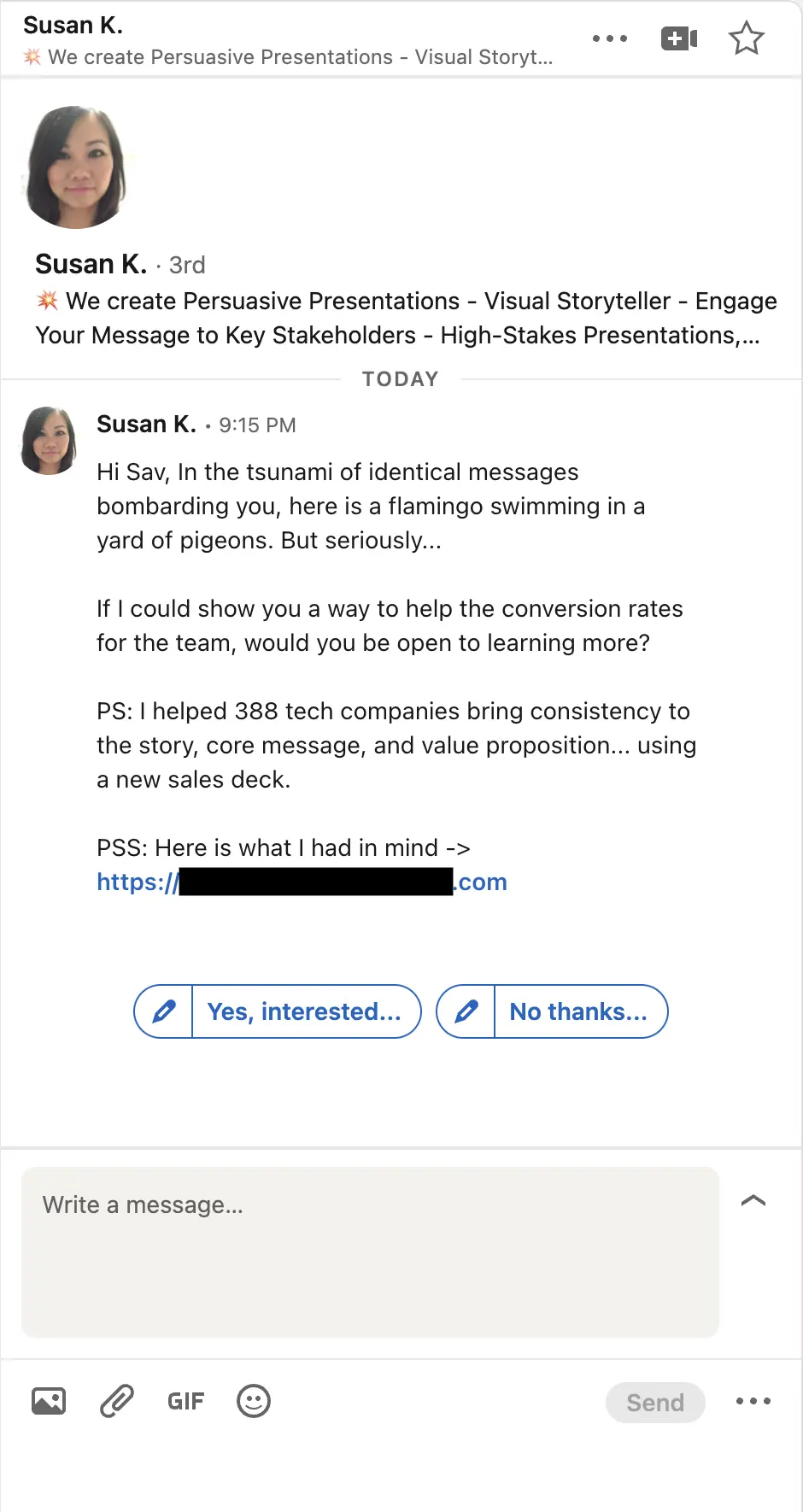Open the message composer overflow menu
Screen dimensions: 803x1512
[x=753, y=1400]
